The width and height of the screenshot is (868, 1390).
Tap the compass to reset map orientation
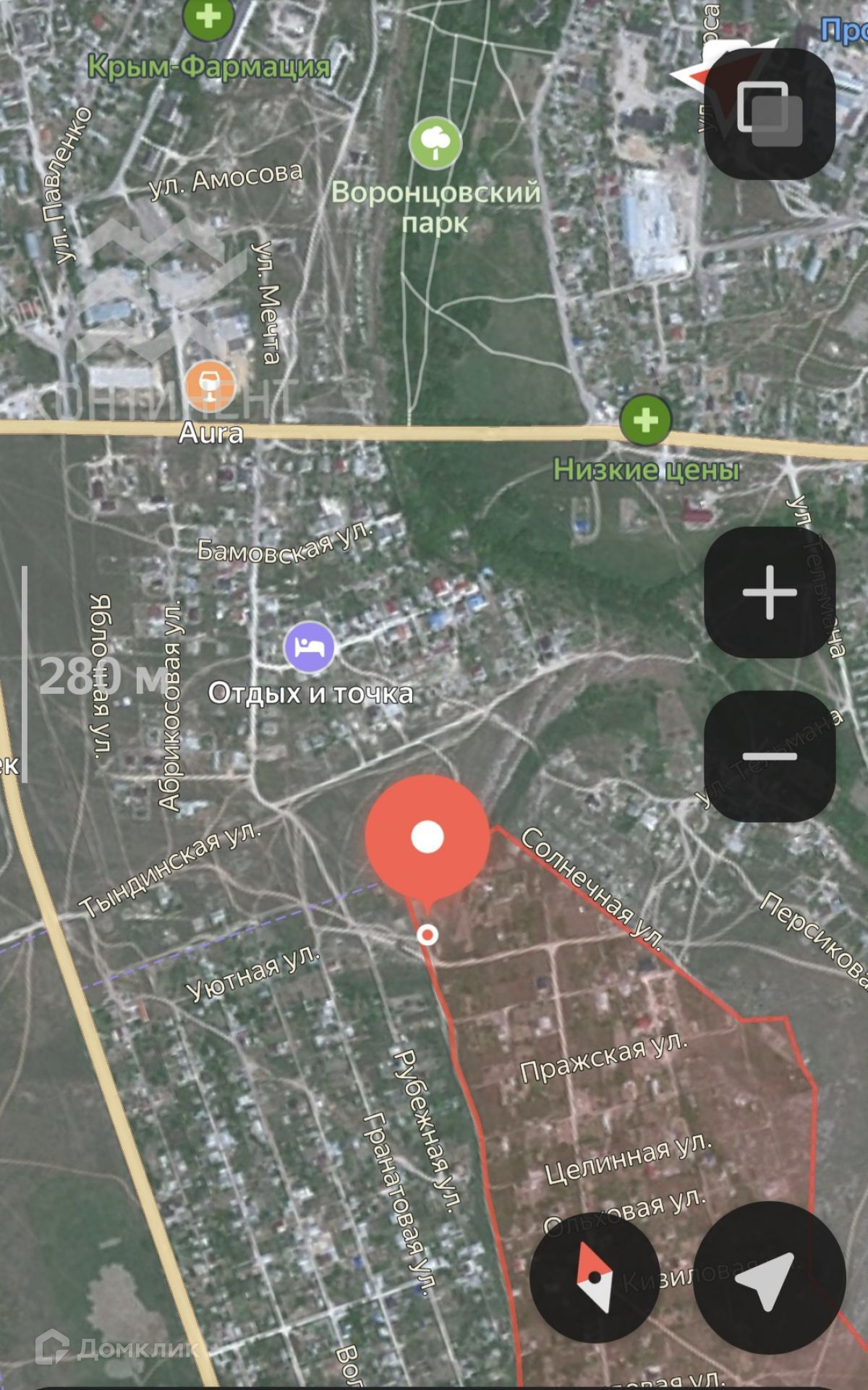[x=595, y=1277]
